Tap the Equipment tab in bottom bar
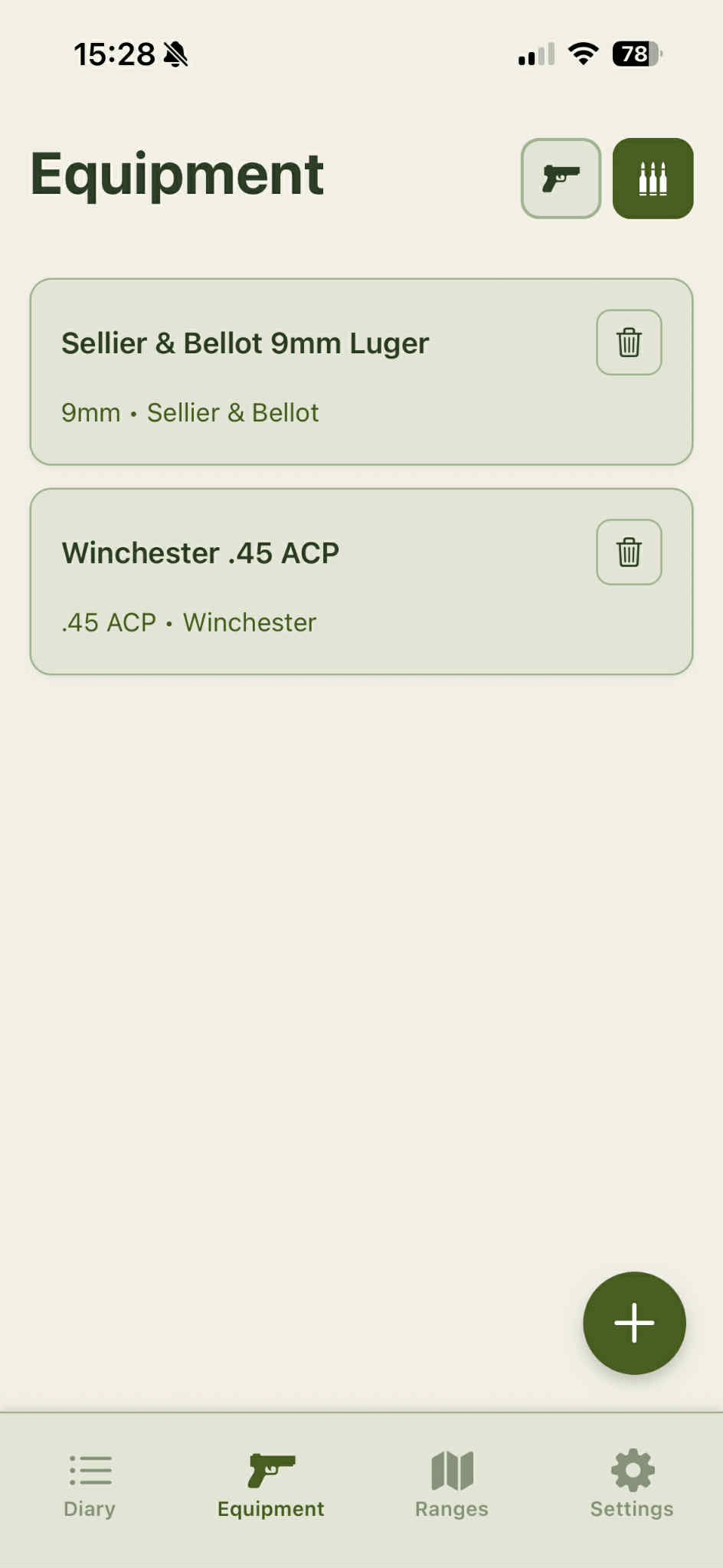723x1568 pixels. 271,1484
